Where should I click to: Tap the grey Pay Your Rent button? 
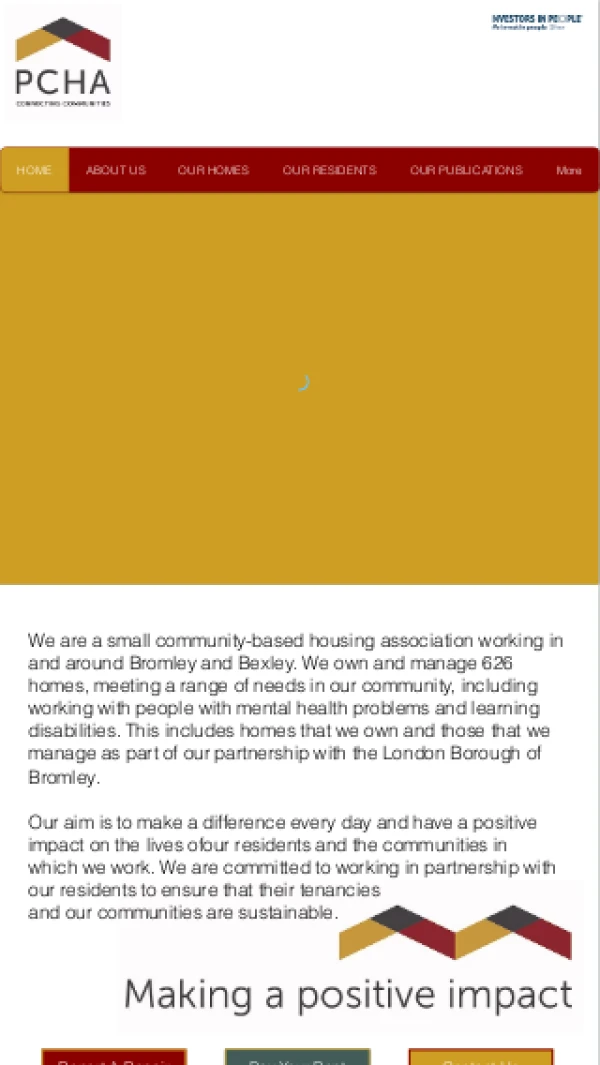298,1057
